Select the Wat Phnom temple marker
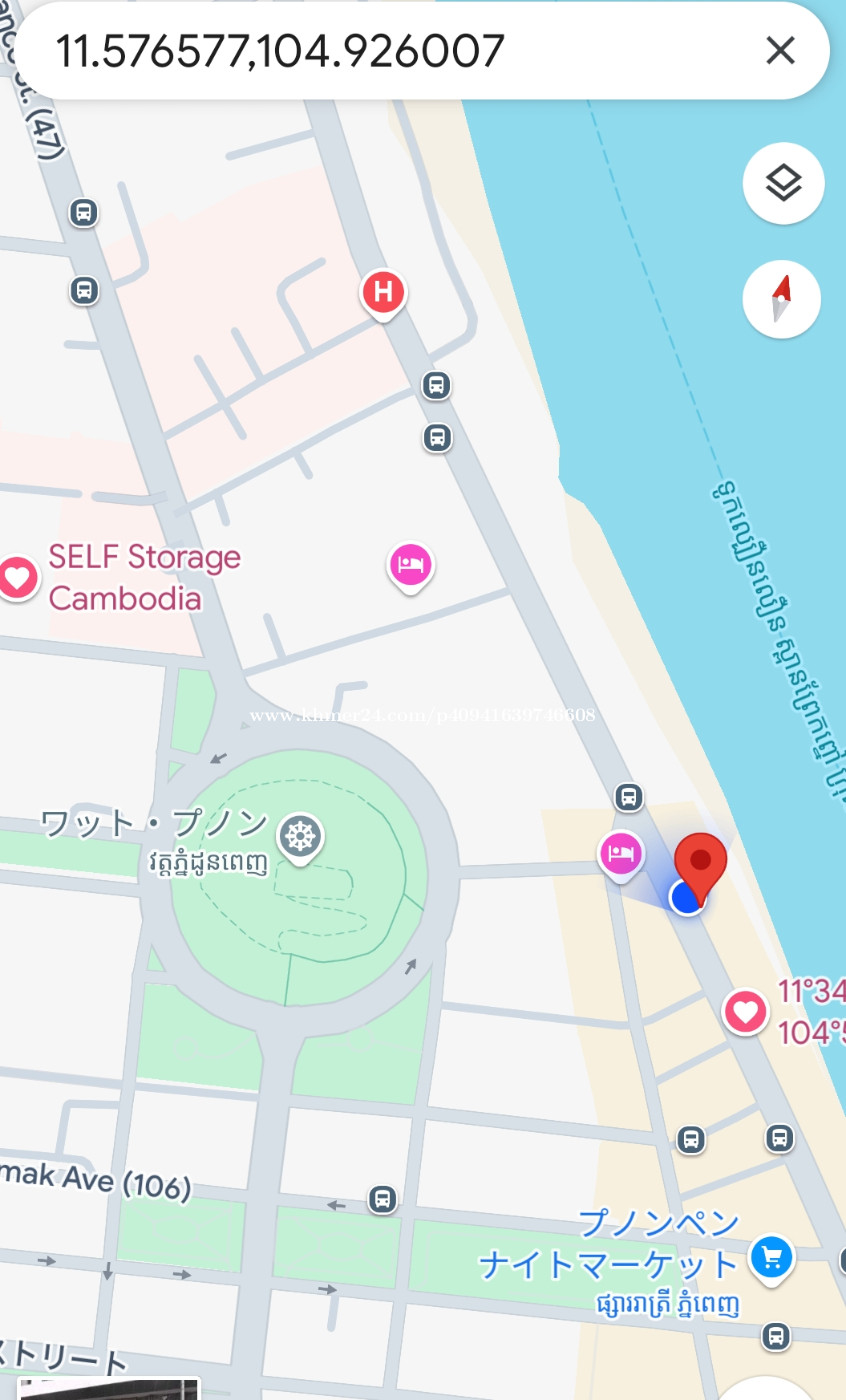Image resolution: width=846 pixels, height=1400 pixels. (x=300, y=836)
